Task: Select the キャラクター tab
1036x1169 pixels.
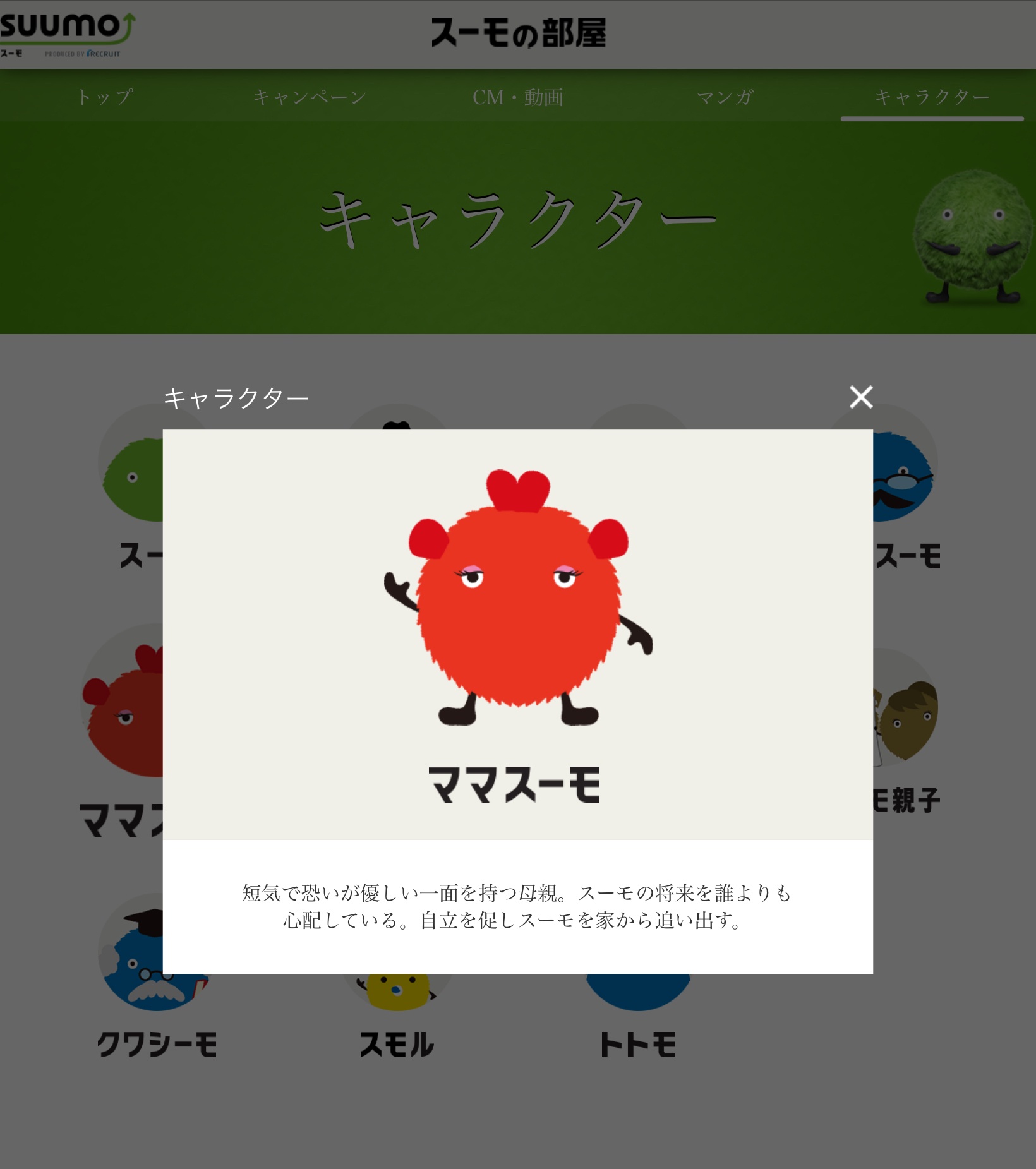Action: point(932,97)
